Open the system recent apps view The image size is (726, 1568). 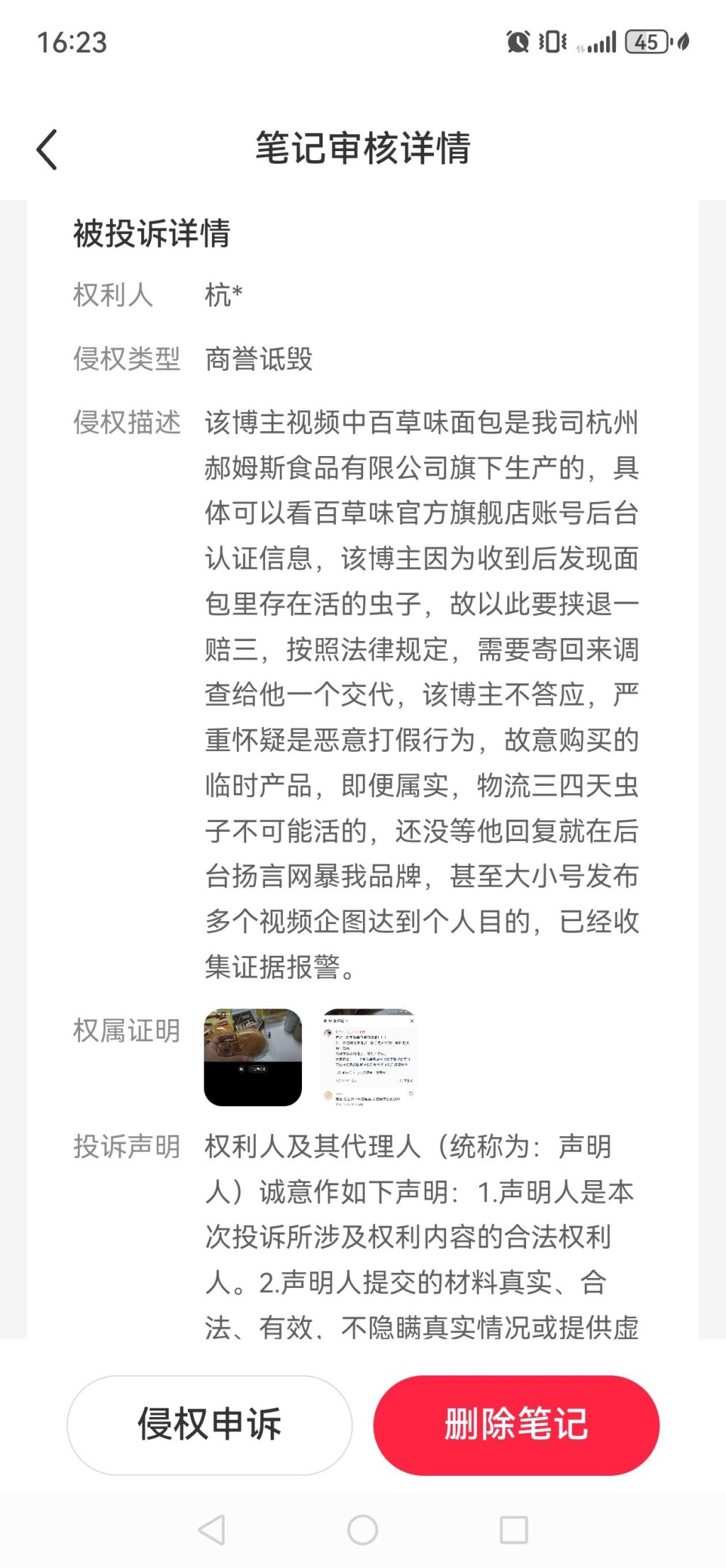[x=513, y=1530]
